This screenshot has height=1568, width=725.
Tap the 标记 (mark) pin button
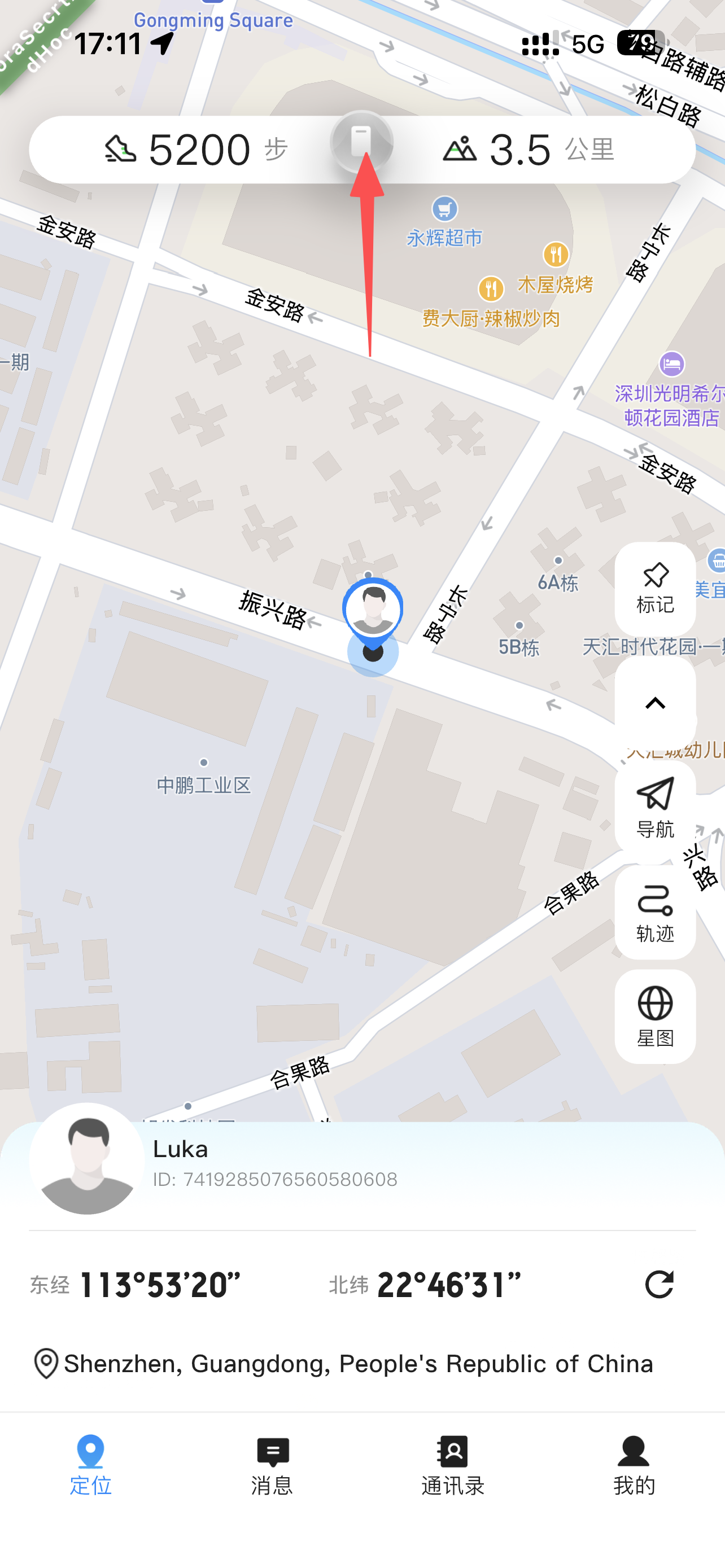654,588
